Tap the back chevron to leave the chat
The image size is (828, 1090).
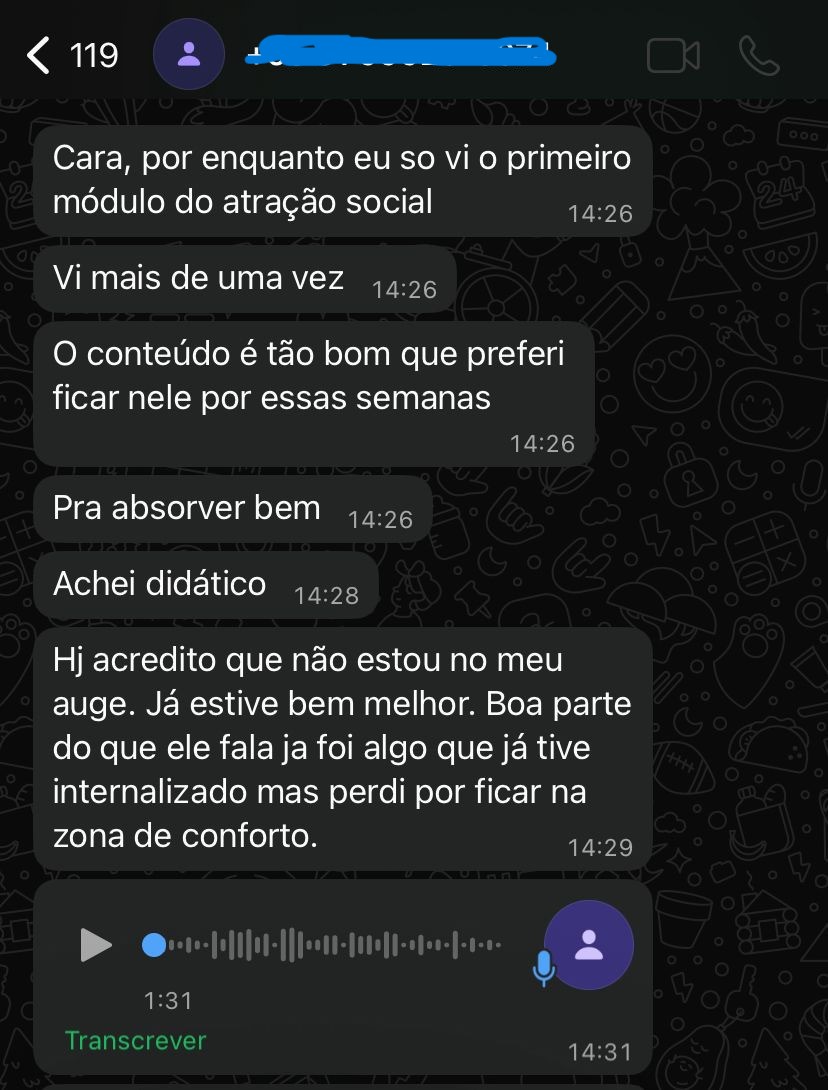pos(37,55)
